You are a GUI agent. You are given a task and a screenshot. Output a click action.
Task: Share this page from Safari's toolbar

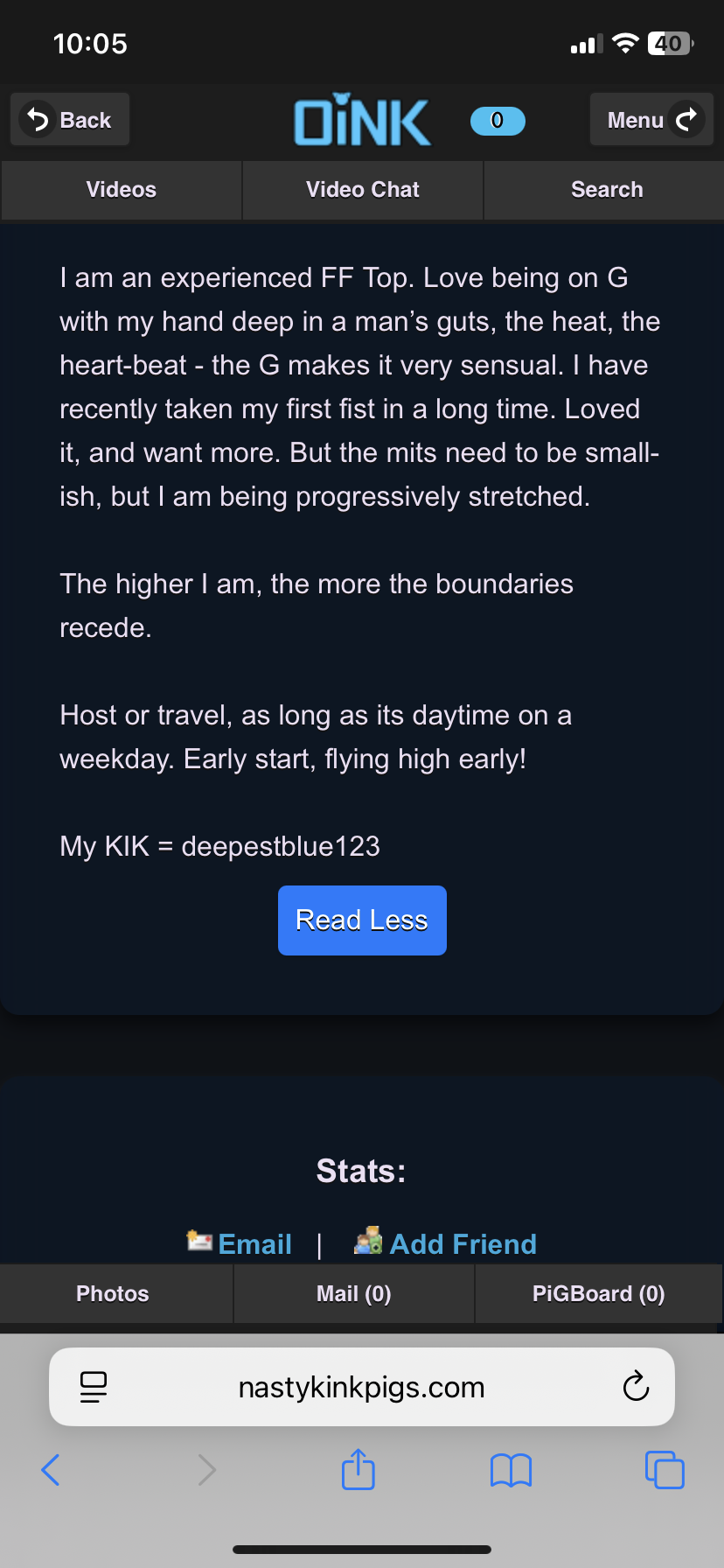tap(358, 1470)
